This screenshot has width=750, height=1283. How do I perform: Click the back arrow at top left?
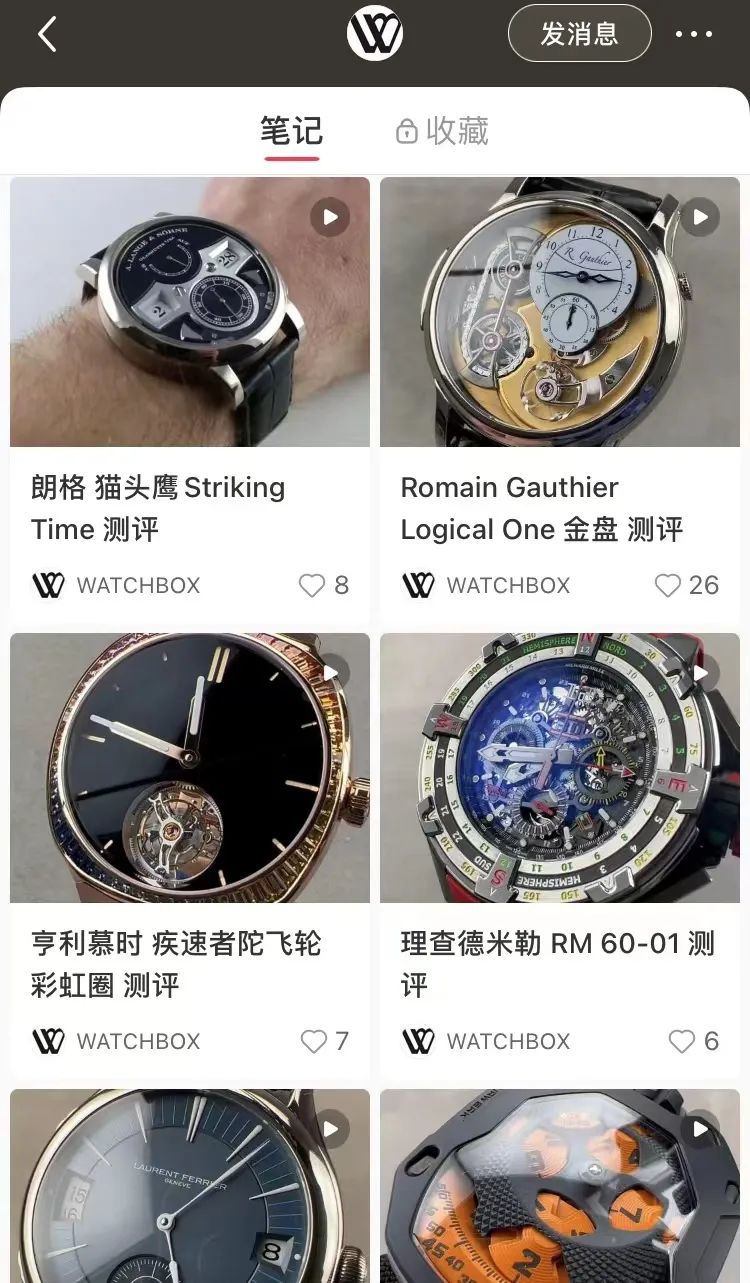pos(47,33)
